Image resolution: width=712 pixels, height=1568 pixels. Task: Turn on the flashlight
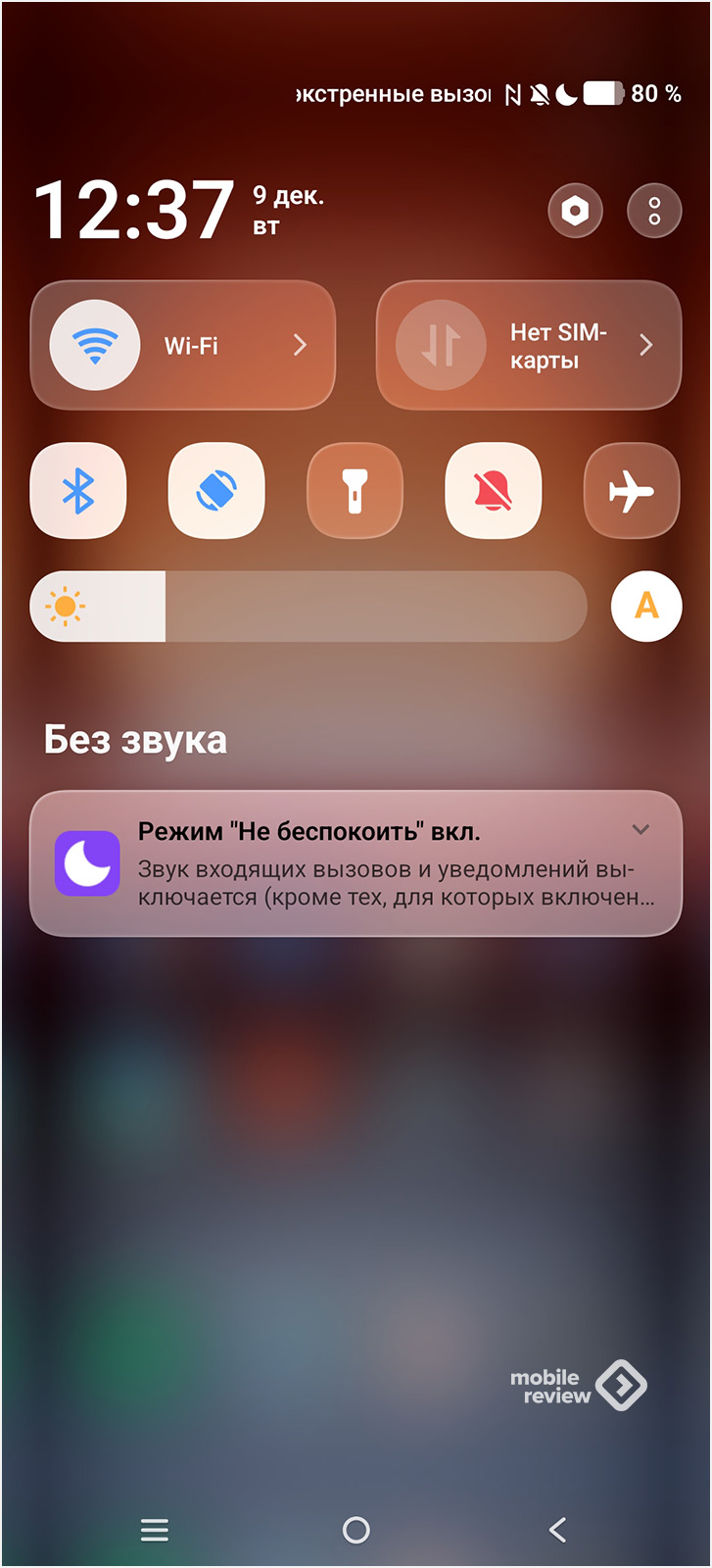[355, 491]
